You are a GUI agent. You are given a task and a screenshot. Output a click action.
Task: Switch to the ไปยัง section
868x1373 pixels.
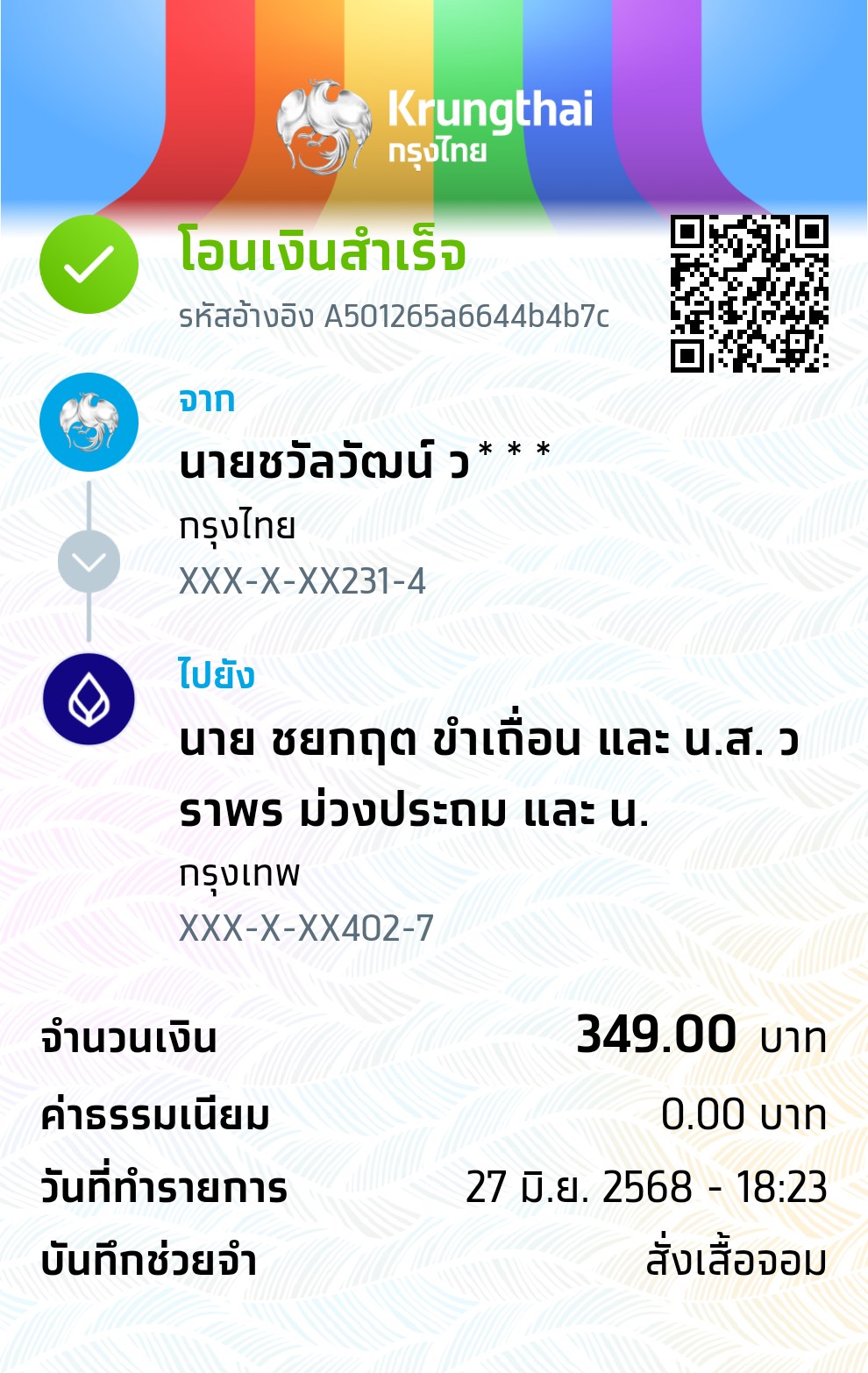pos(215,675)
